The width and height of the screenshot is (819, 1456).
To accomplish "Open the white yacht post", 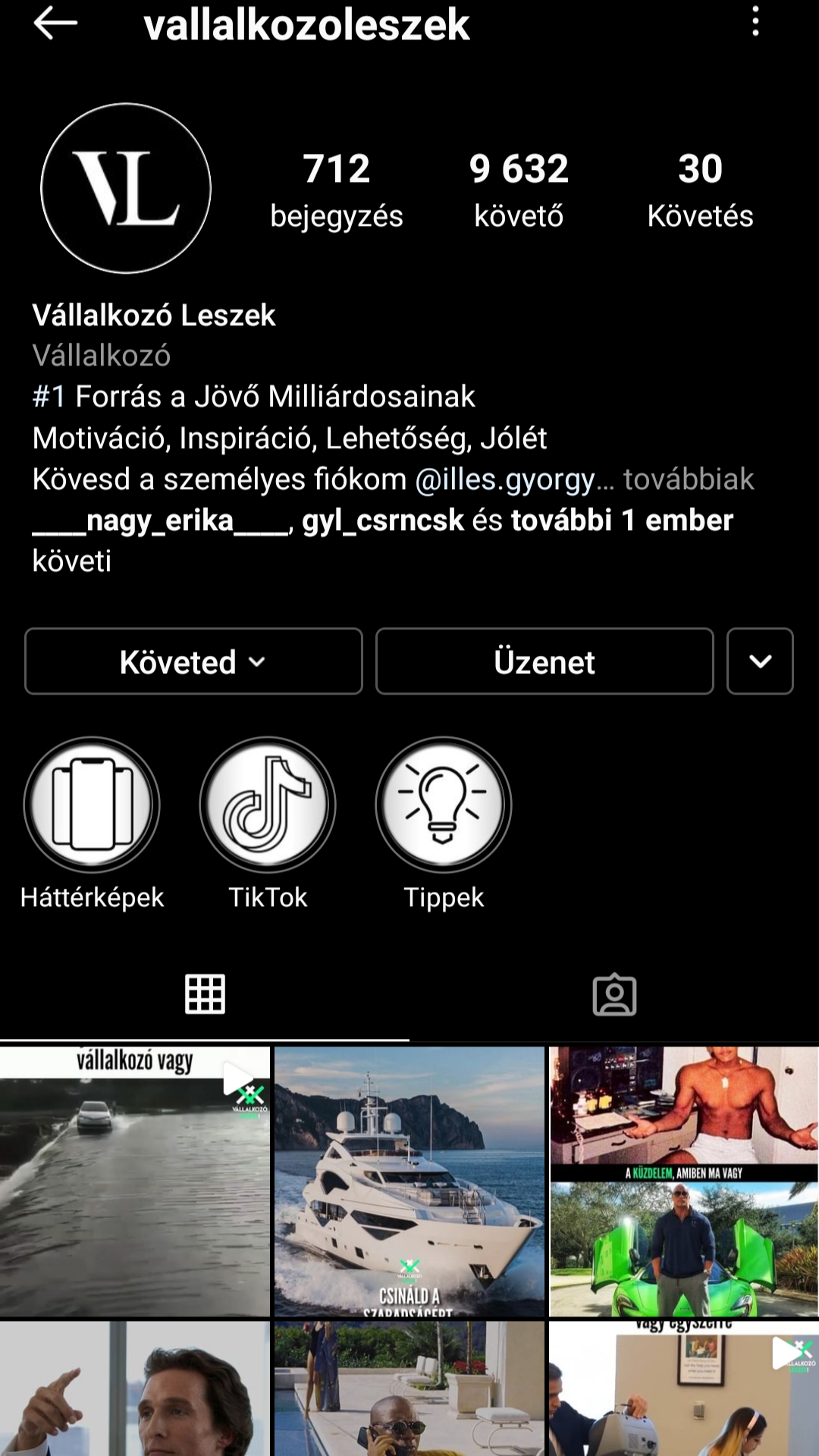I will (x=409, y=1181).
